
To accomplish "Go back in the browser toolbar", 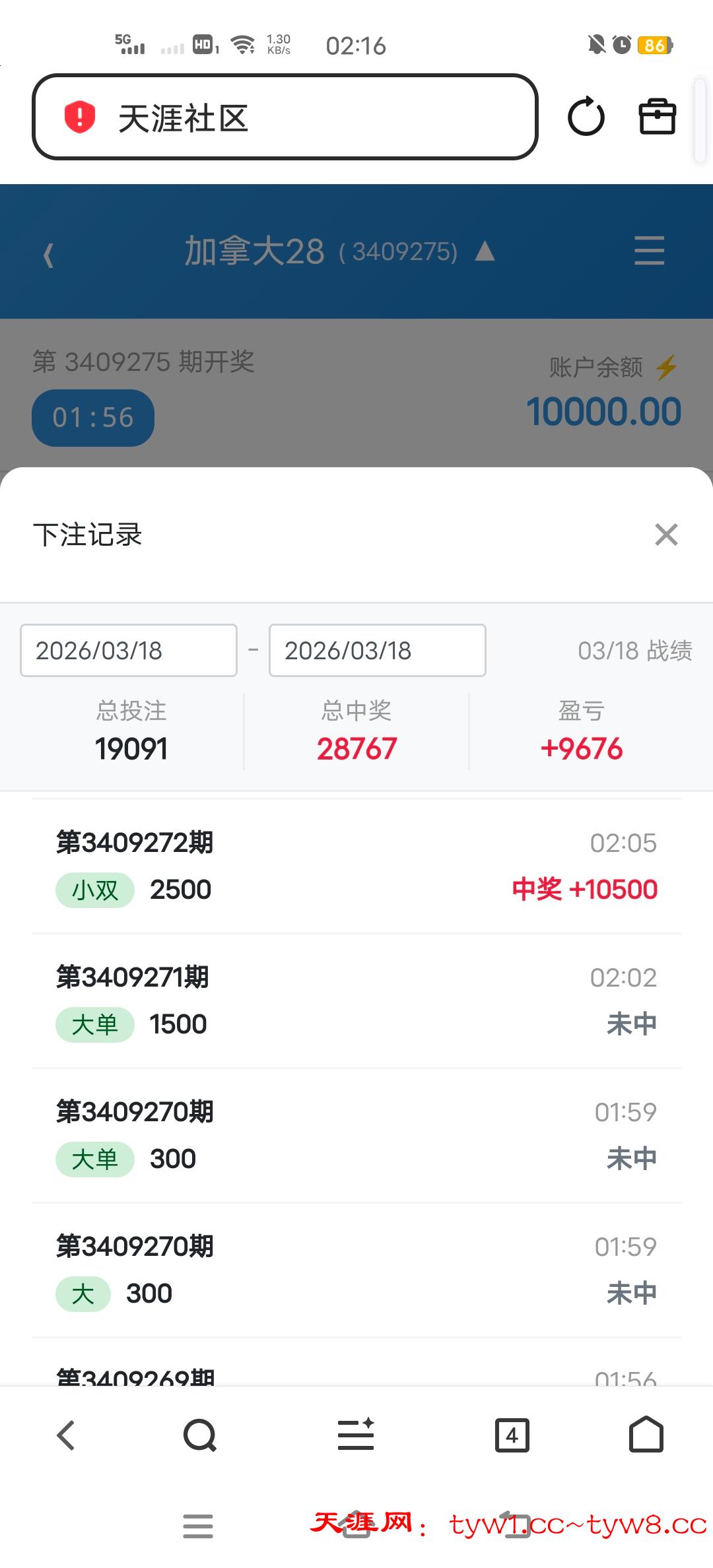I will tap(66, 1435).
